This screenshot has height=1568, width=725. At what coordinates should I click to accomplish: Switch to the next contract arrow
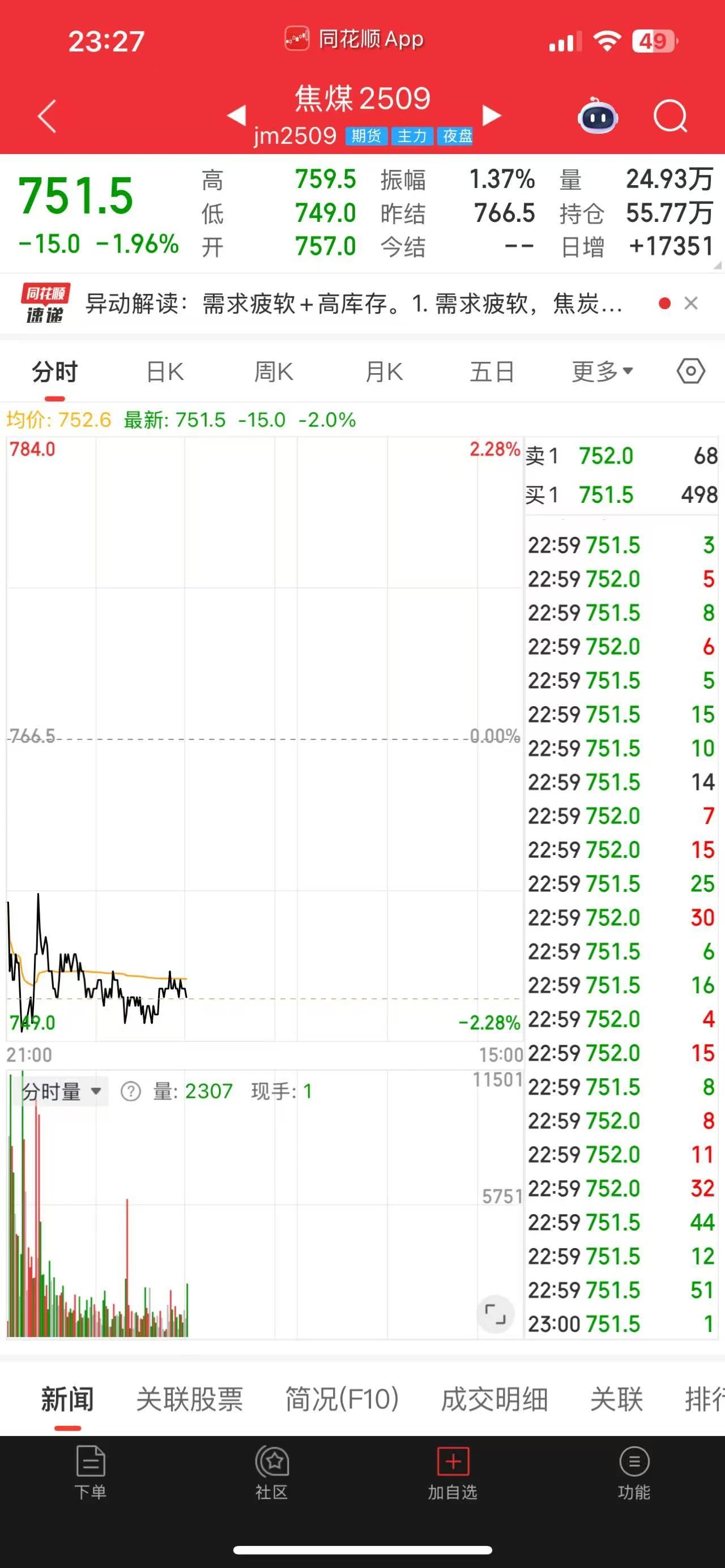pos(491,115)
